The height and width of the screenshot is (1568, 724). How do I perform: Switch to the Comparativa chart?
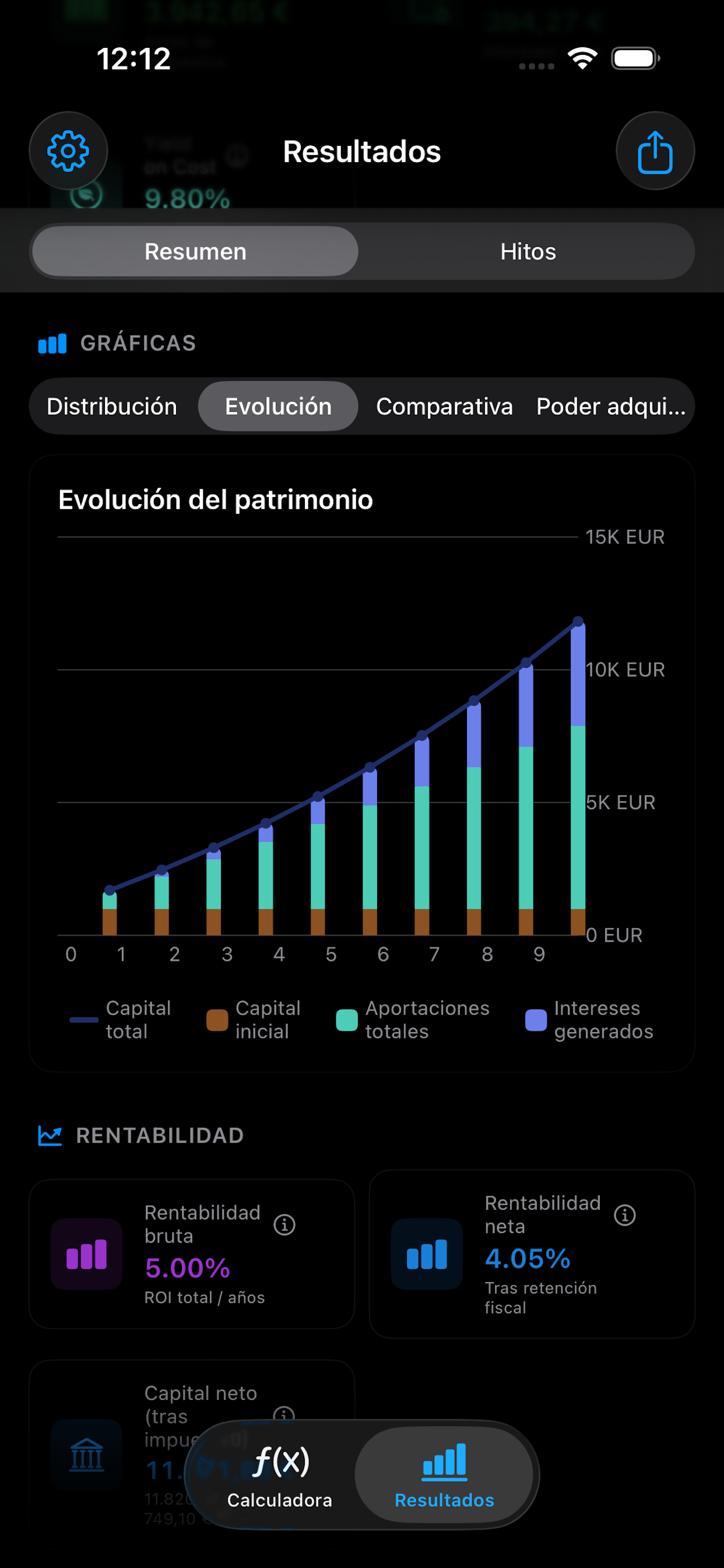(444, 406)
